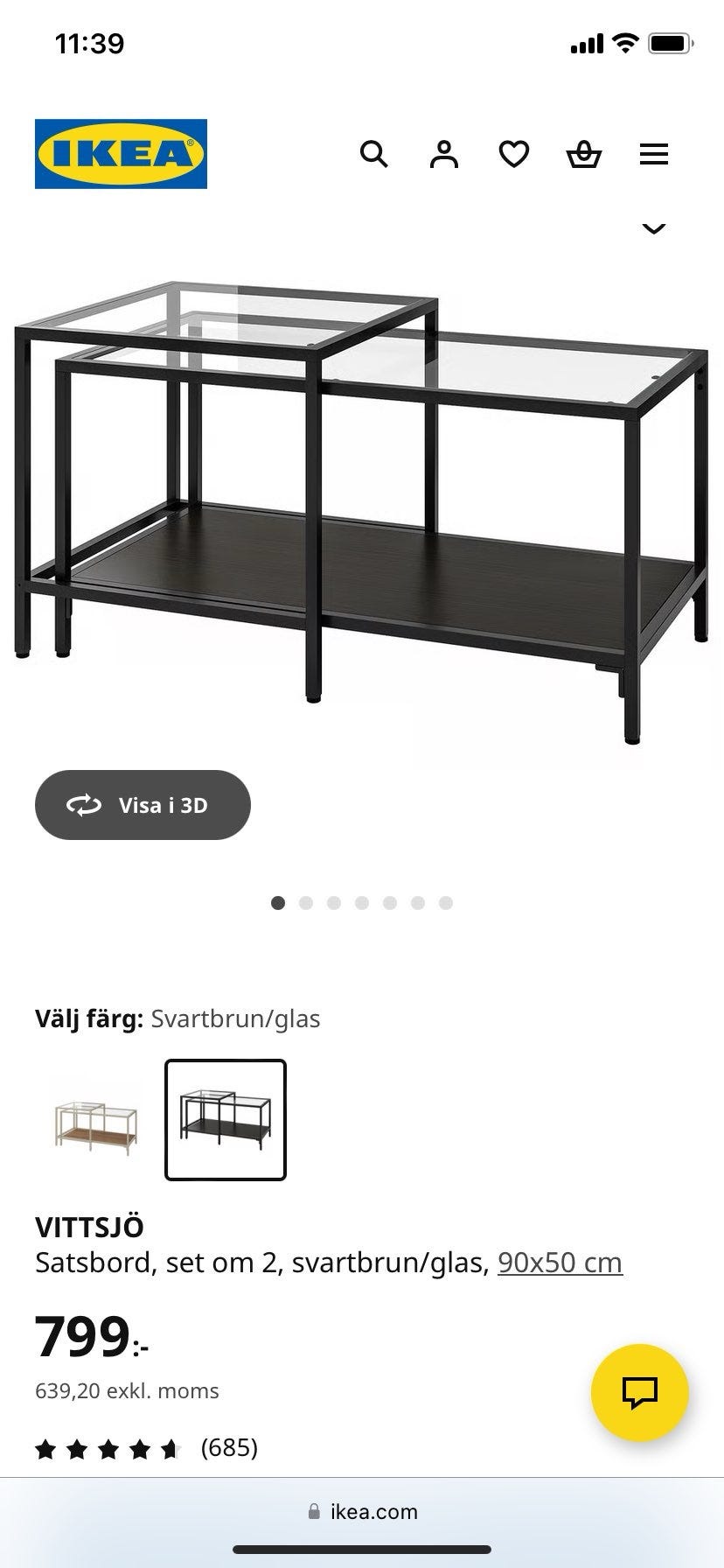Collapse the product image with the chevron
The width and height of the screenshot is (724, 1568).
pos(653,228)
